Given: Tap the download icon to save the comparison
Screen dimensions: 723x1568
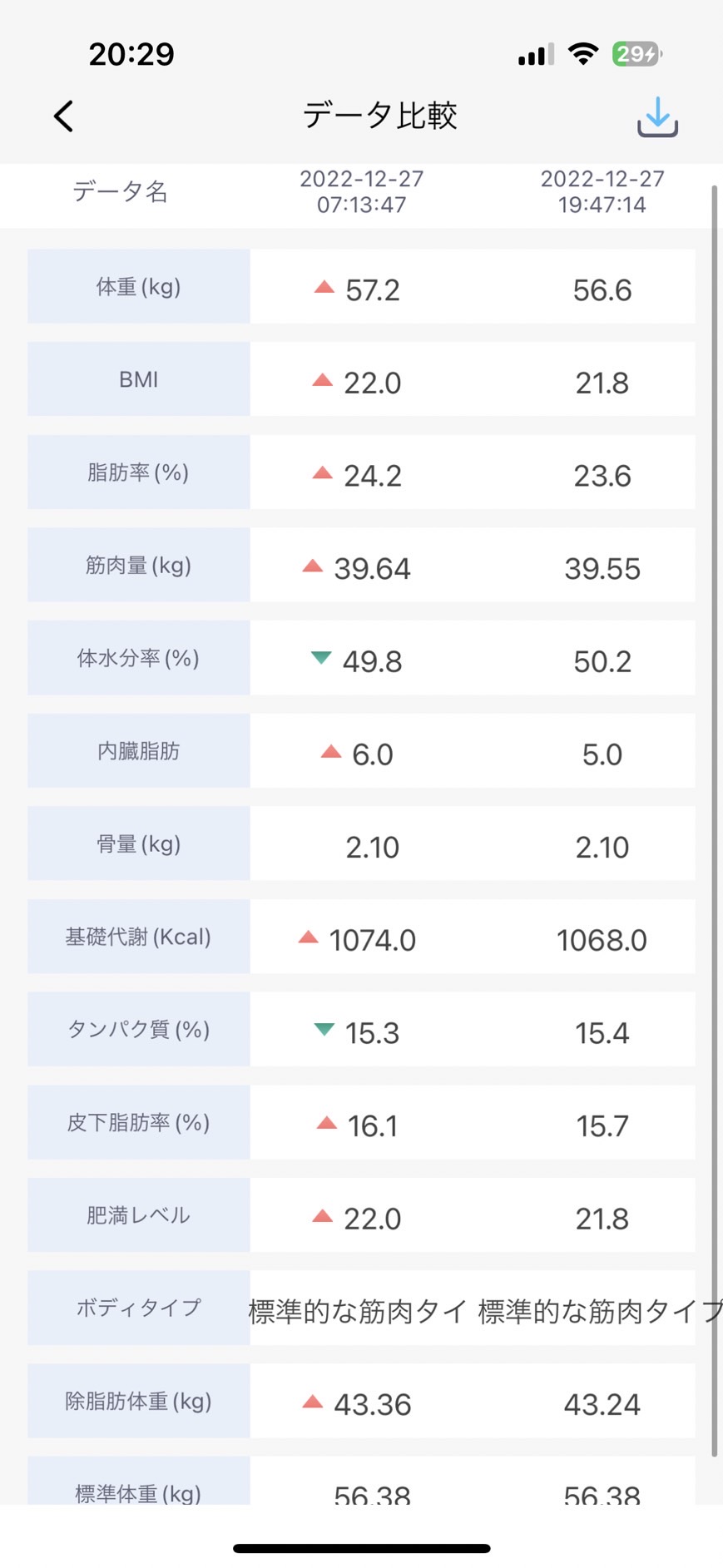Looking at the screenshot, I should coord(657,116).
